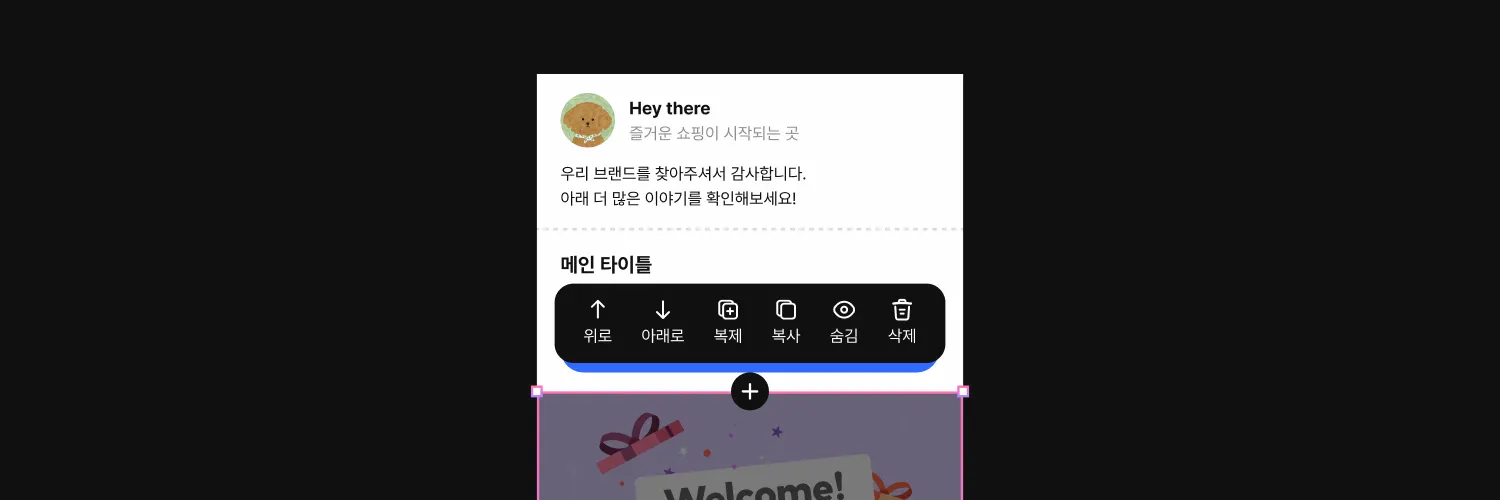Image resolution: width=1500 pixels, height=500 pixels.
Task: Move the selected block down with 아래로
Action: click(662, 322)
